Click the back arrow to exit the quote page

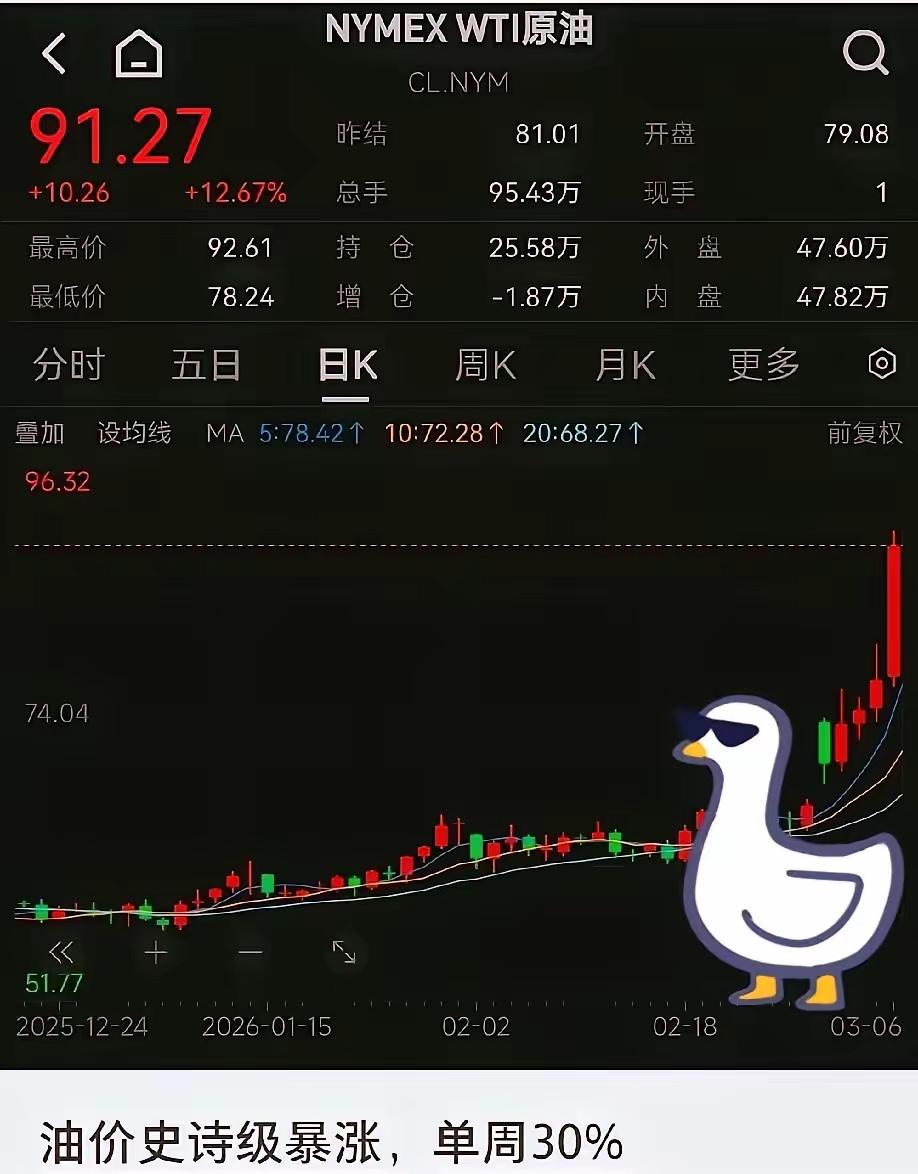(x=52, y=55)
